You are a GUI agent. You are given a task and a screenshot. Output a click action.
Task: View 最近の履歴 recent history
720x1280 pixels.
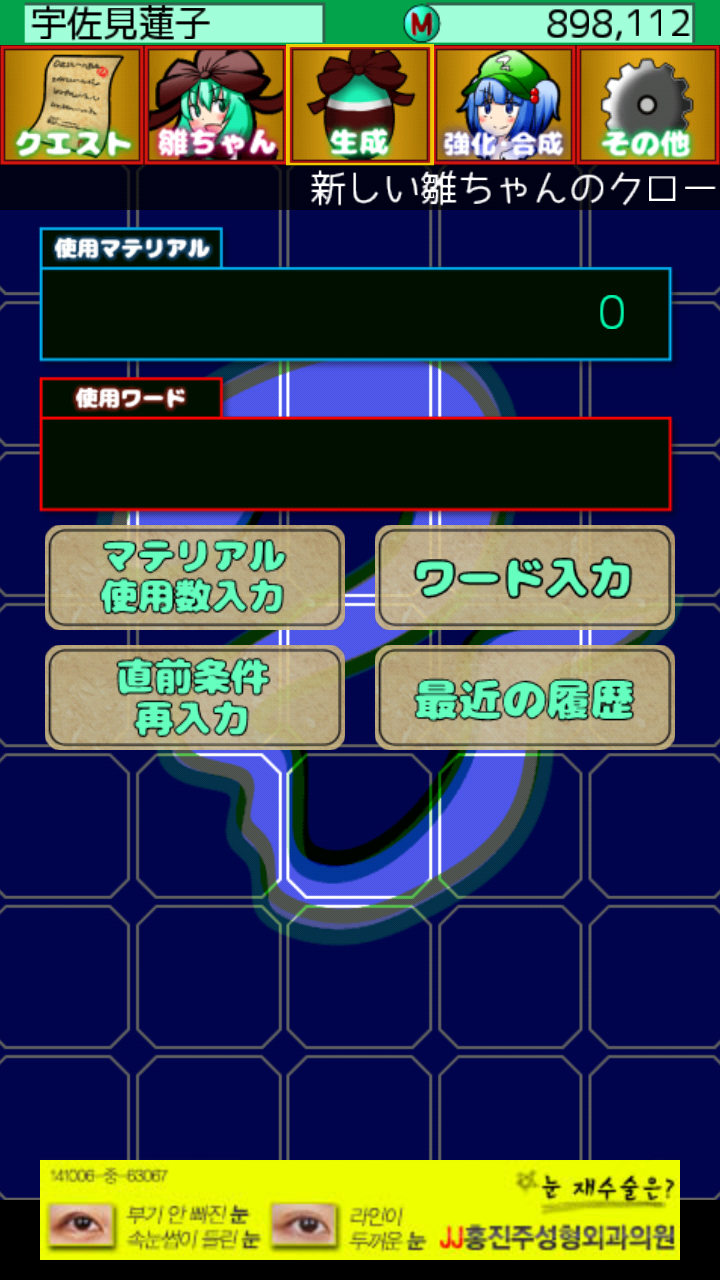coord(524,697)
